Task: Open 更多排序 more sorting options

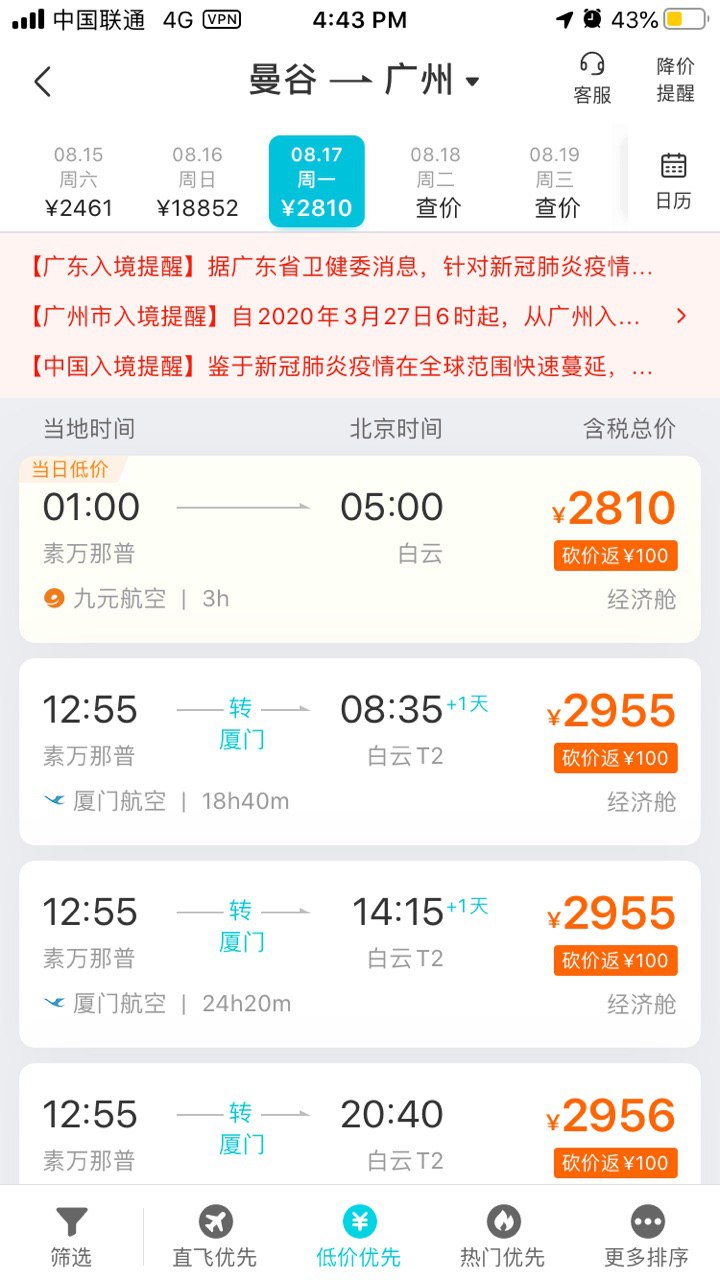Action: tap(647, 1236)
